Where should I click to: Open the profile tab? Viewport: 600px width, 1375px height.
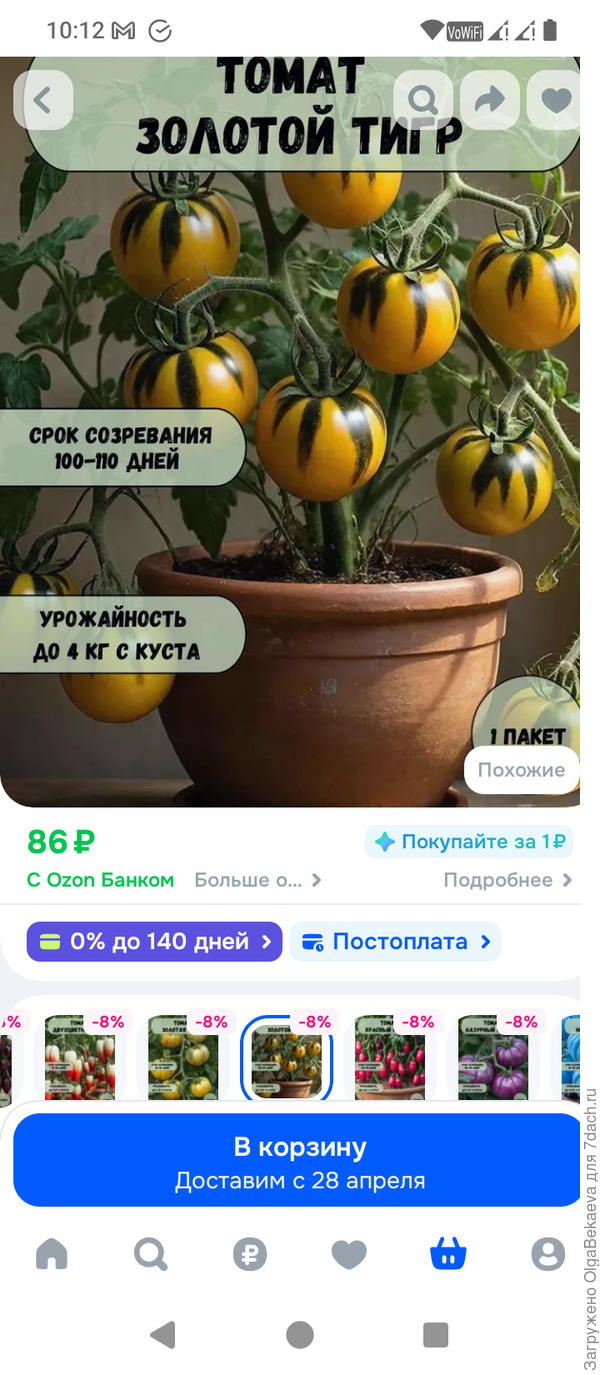click(547, 1253)
